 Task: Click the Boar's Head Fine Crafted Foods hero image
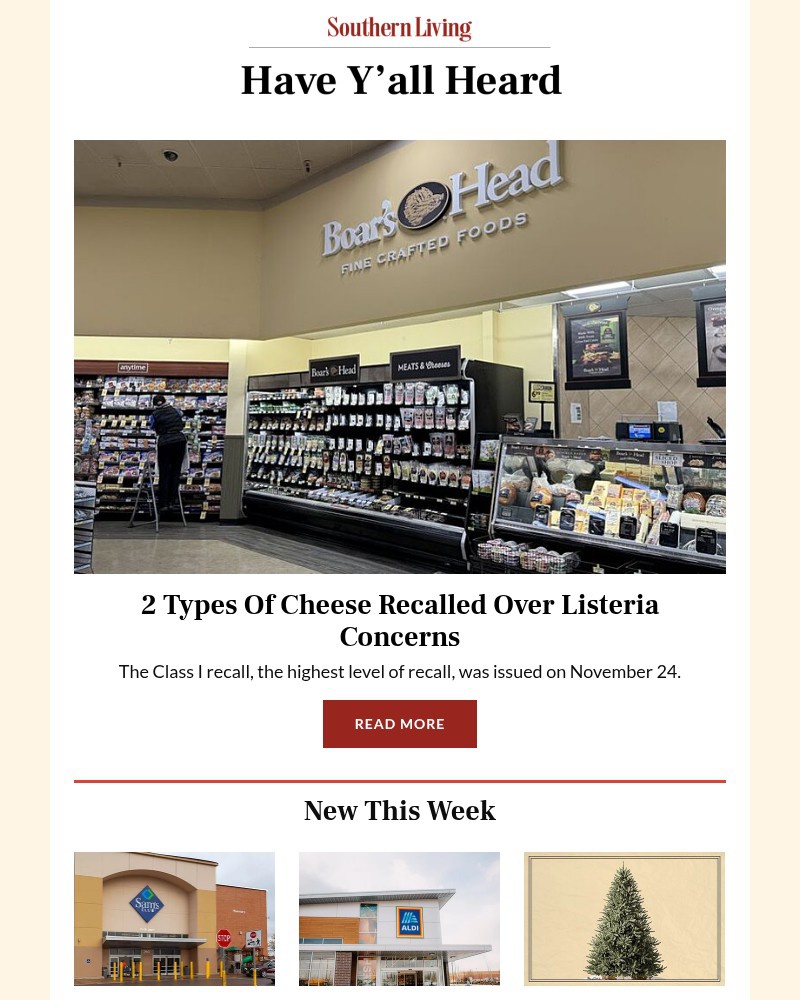(x=400, y=356)
